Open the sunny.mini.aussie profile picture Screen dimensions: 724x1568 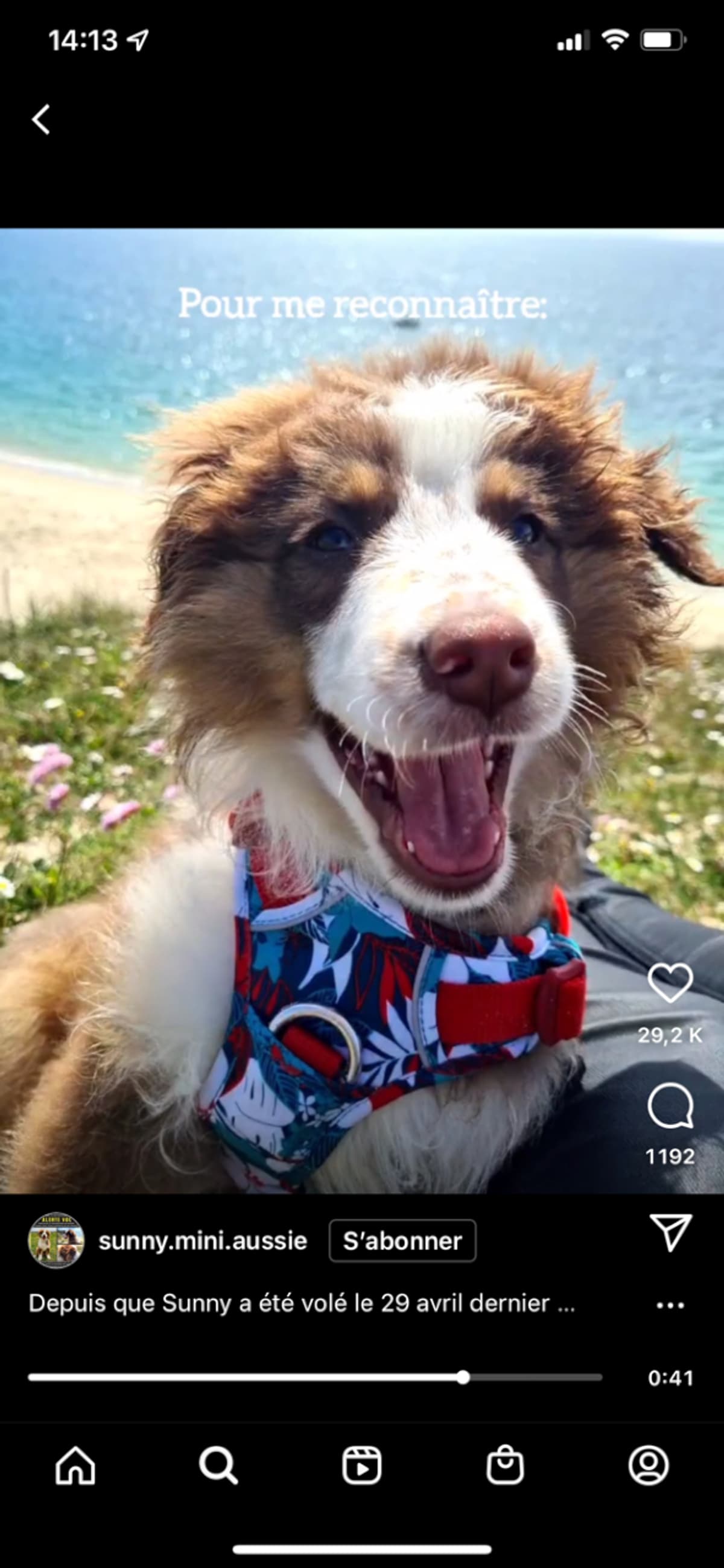56,1240
